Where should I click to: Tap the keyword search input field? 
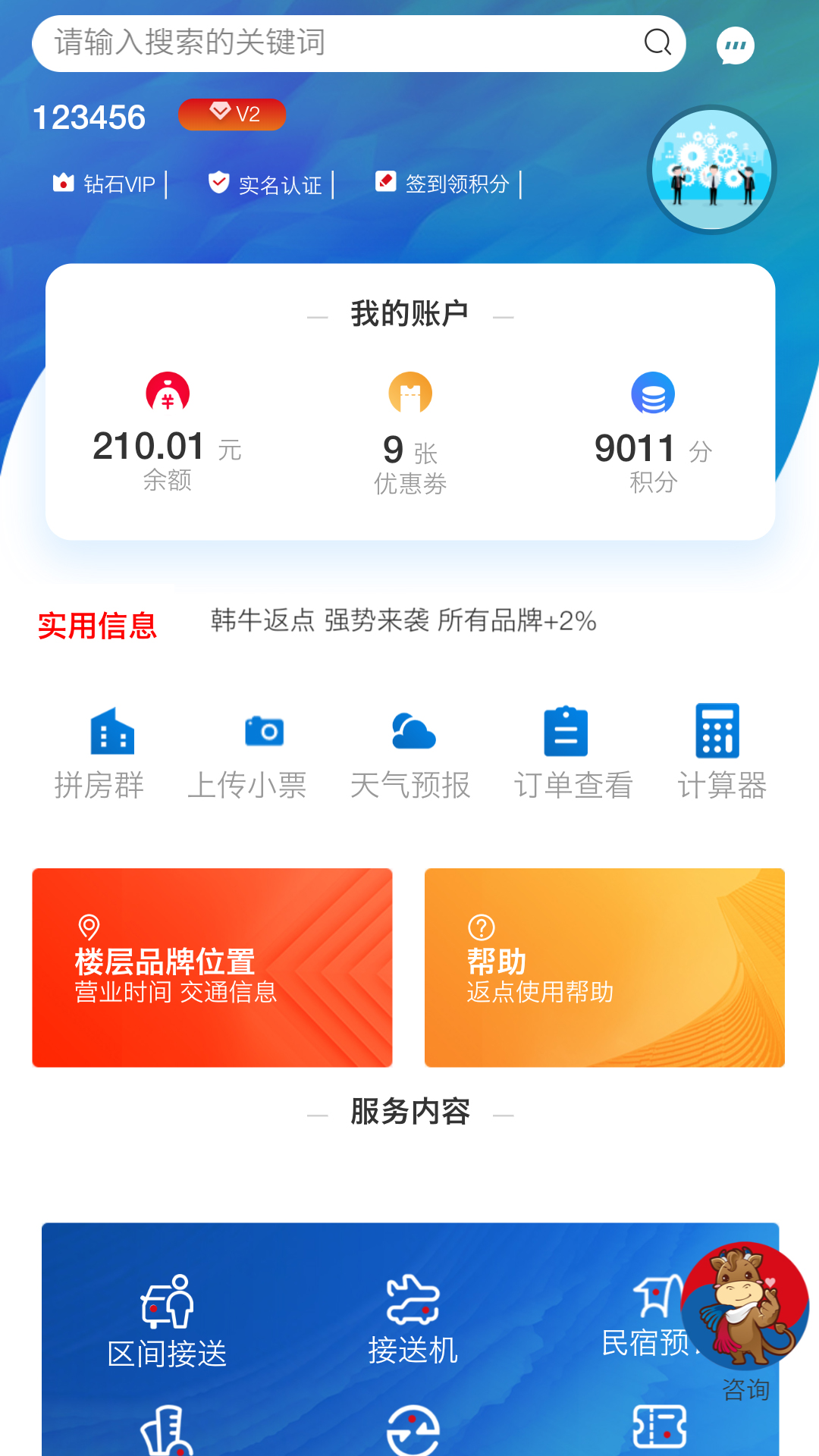341,43
